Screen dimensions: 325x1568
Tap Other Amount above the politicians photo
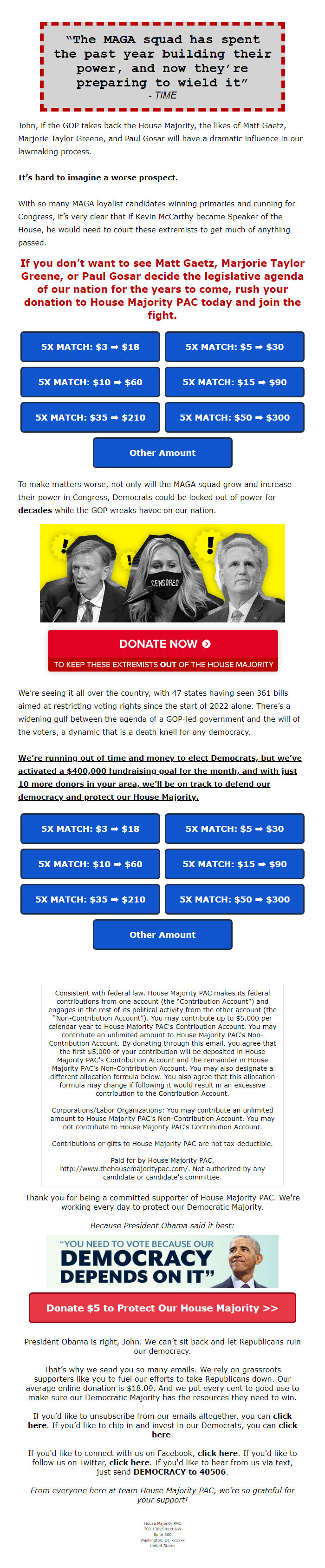coord(162,453)
